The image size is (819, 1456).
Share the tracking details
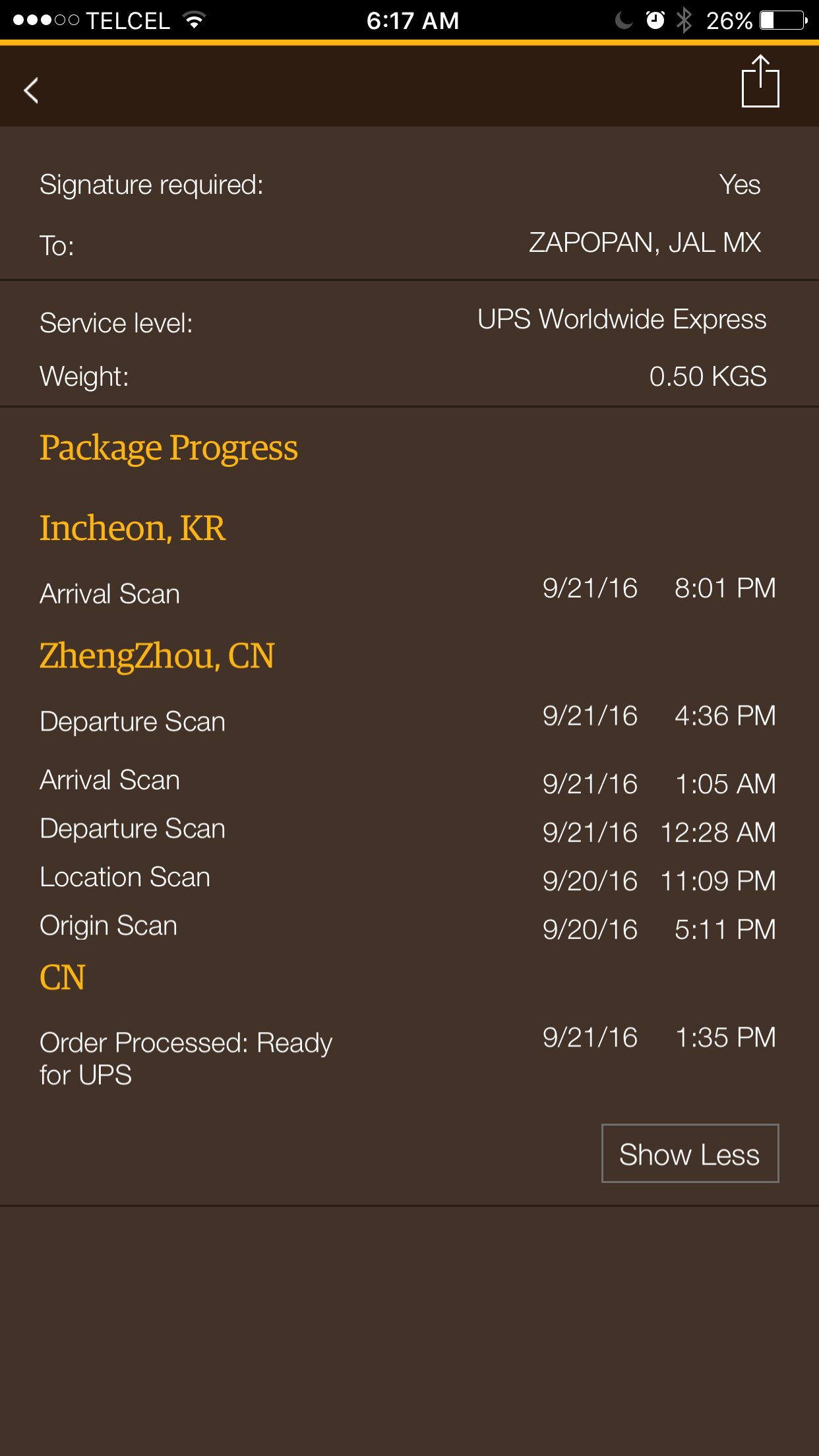(760, 81)
